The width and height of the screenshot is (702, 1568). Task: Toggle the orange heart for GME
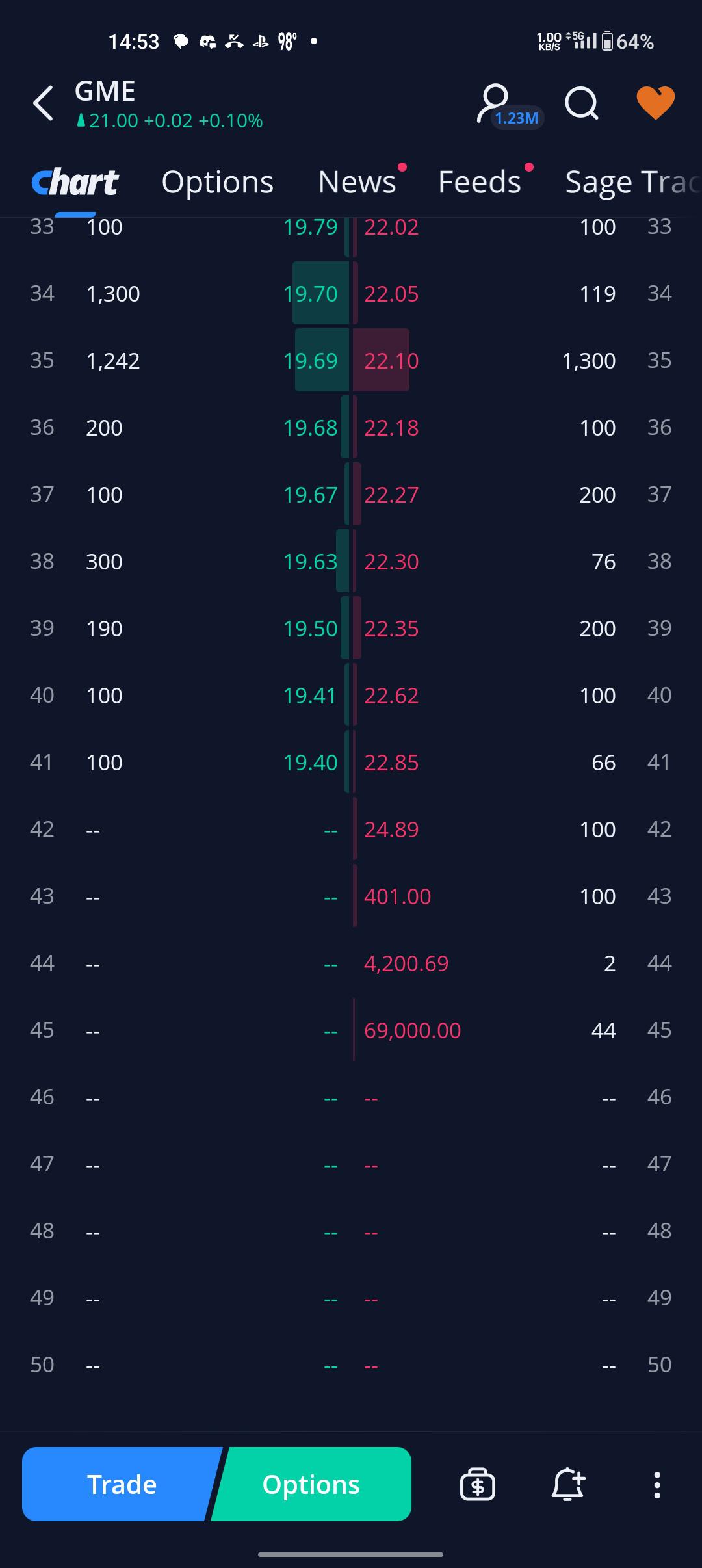(655, 103)
